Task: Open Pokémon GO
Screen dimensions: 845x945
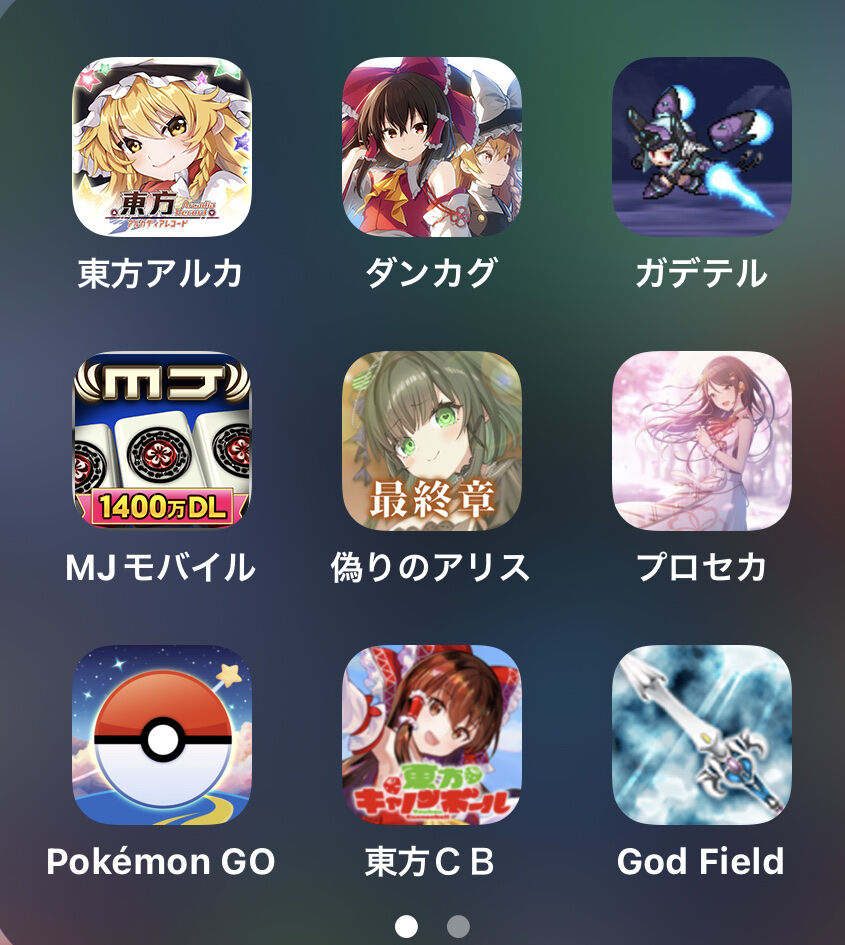Action: click(162, 734)
